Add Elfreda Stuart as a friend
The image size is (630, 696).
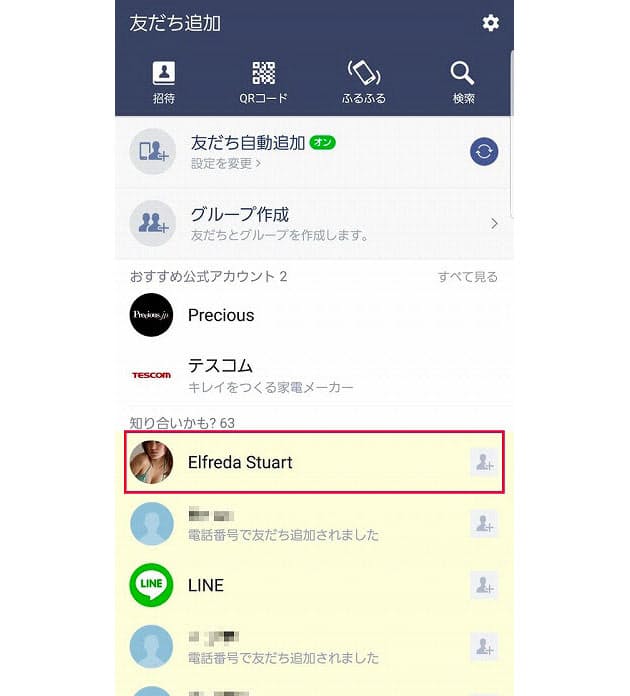coord(484,462)
